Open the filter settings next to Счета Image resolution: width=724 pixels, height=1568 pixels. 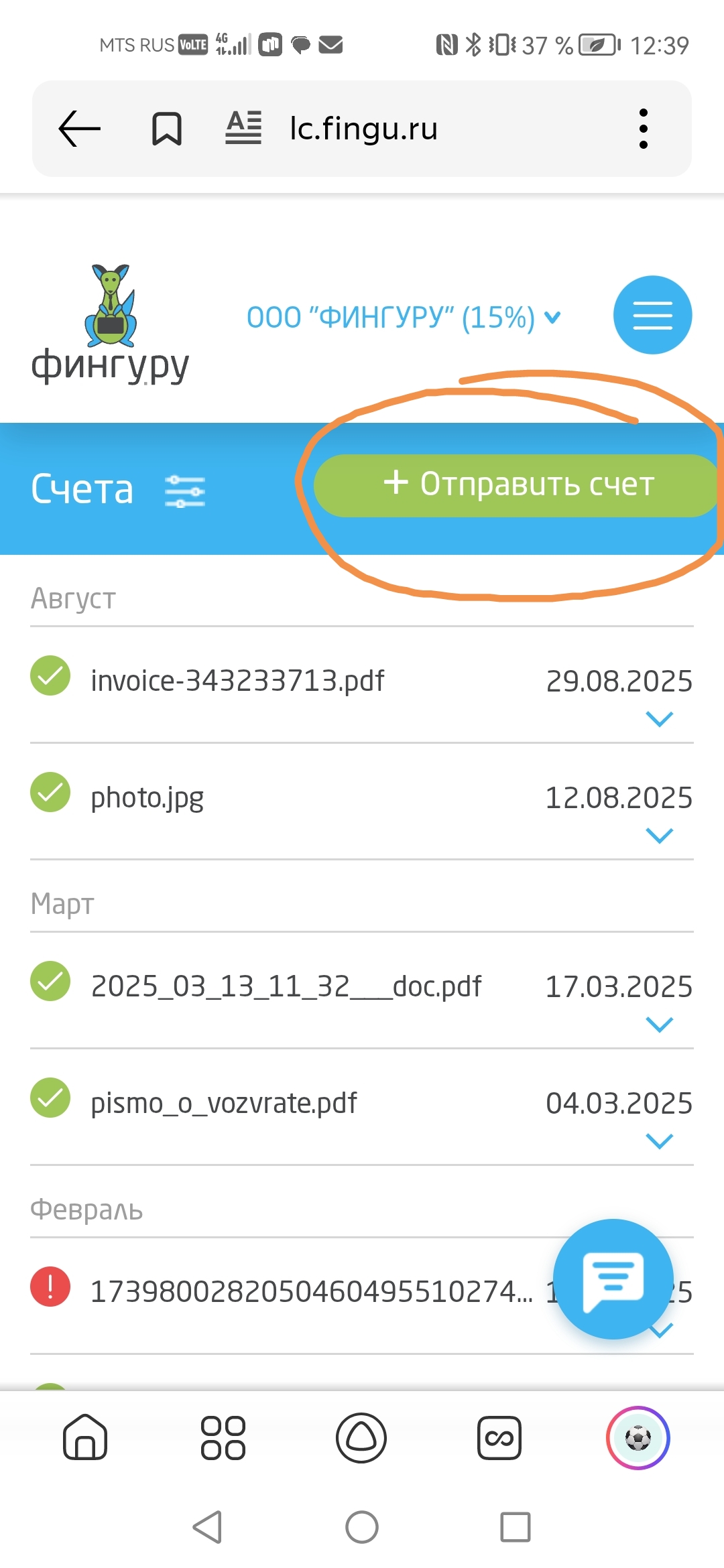pos(185,491)
